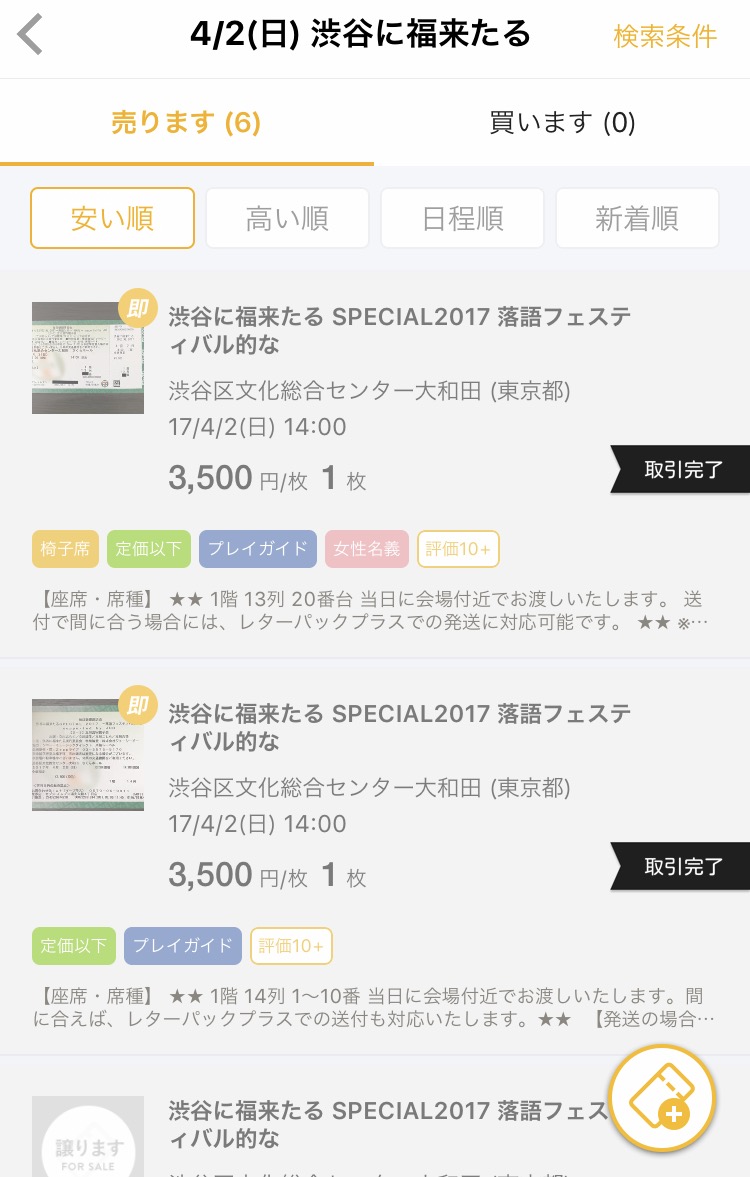Screen dimensions: 750x1177
Task: Sort listings by 新着順
Action: (x=637, y=218)
